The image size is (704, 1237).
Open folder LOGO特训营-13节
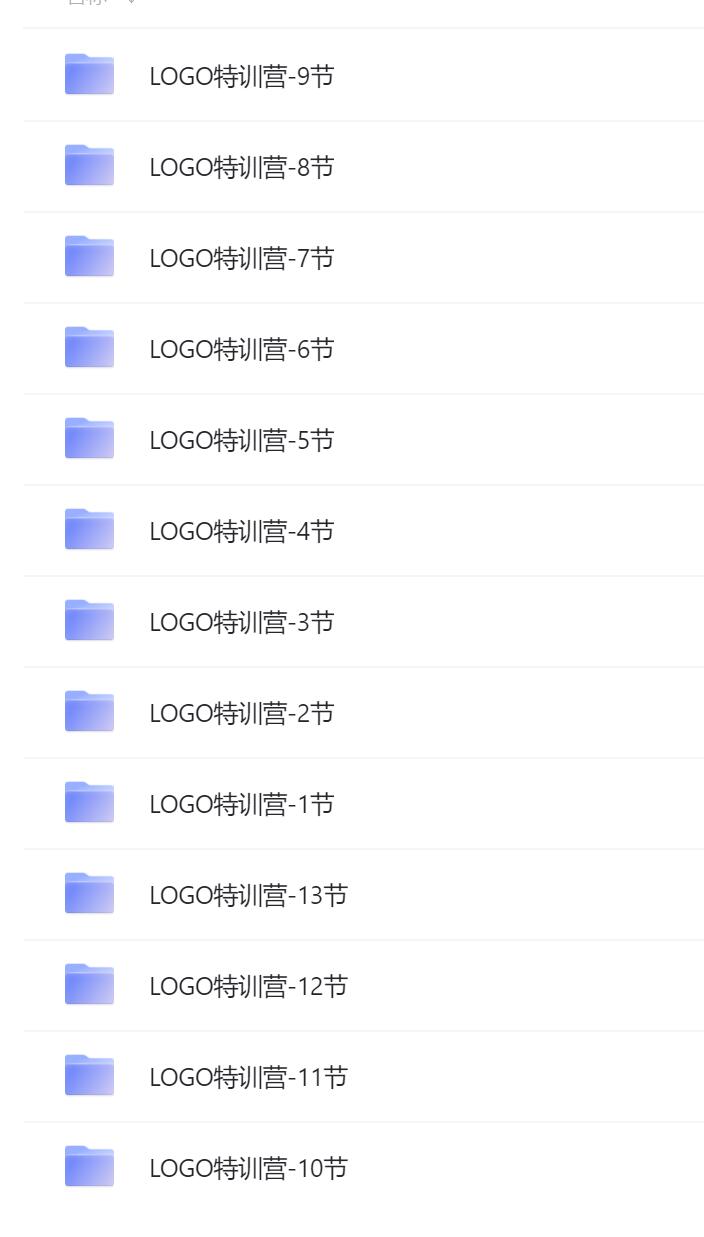[x=248, y=895]
